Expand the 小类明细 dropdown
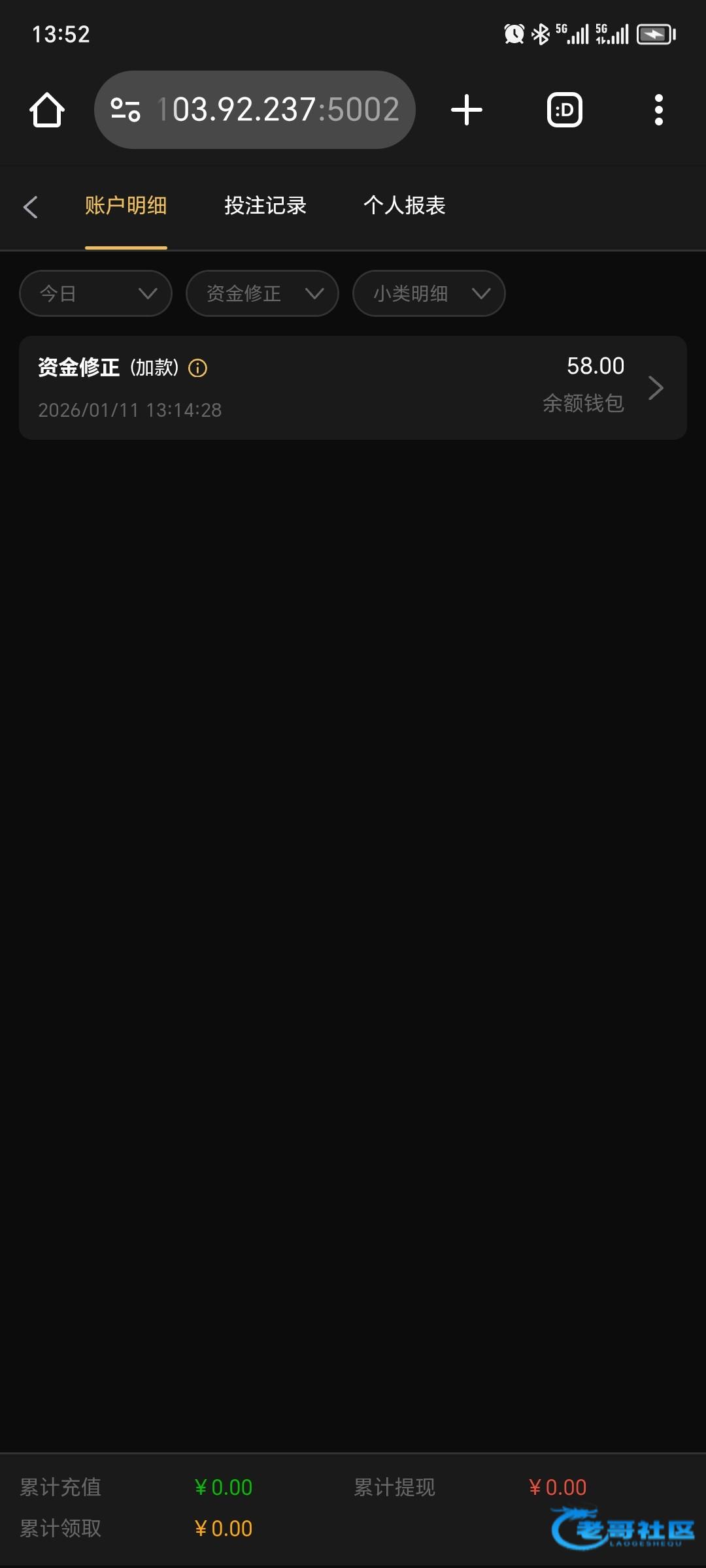 point(429,293)
